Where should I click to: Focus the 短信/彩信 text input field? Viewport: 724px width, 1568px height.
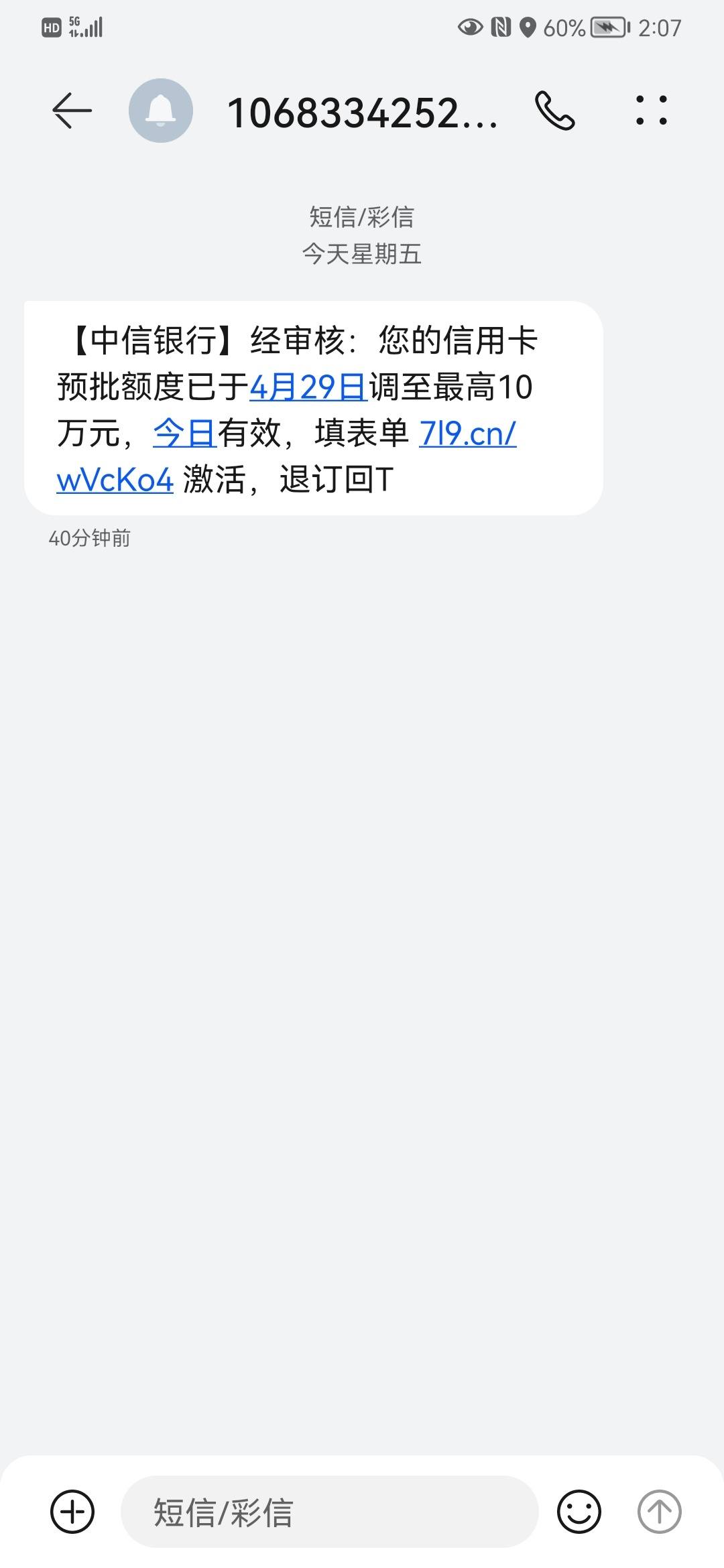(x=330, y=1512)
